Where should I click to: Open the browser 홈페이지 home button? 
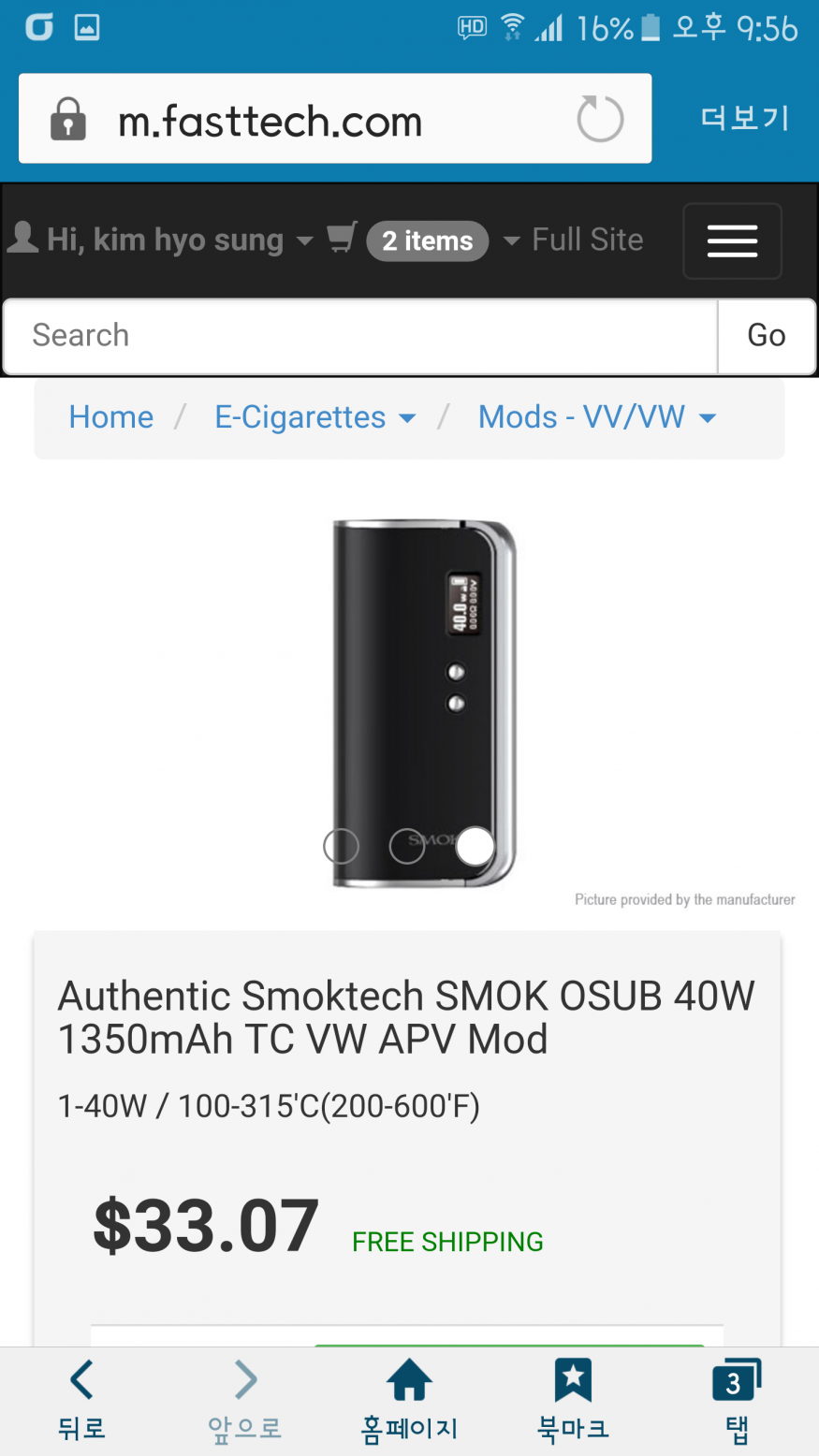click(x=409, y=1401)
